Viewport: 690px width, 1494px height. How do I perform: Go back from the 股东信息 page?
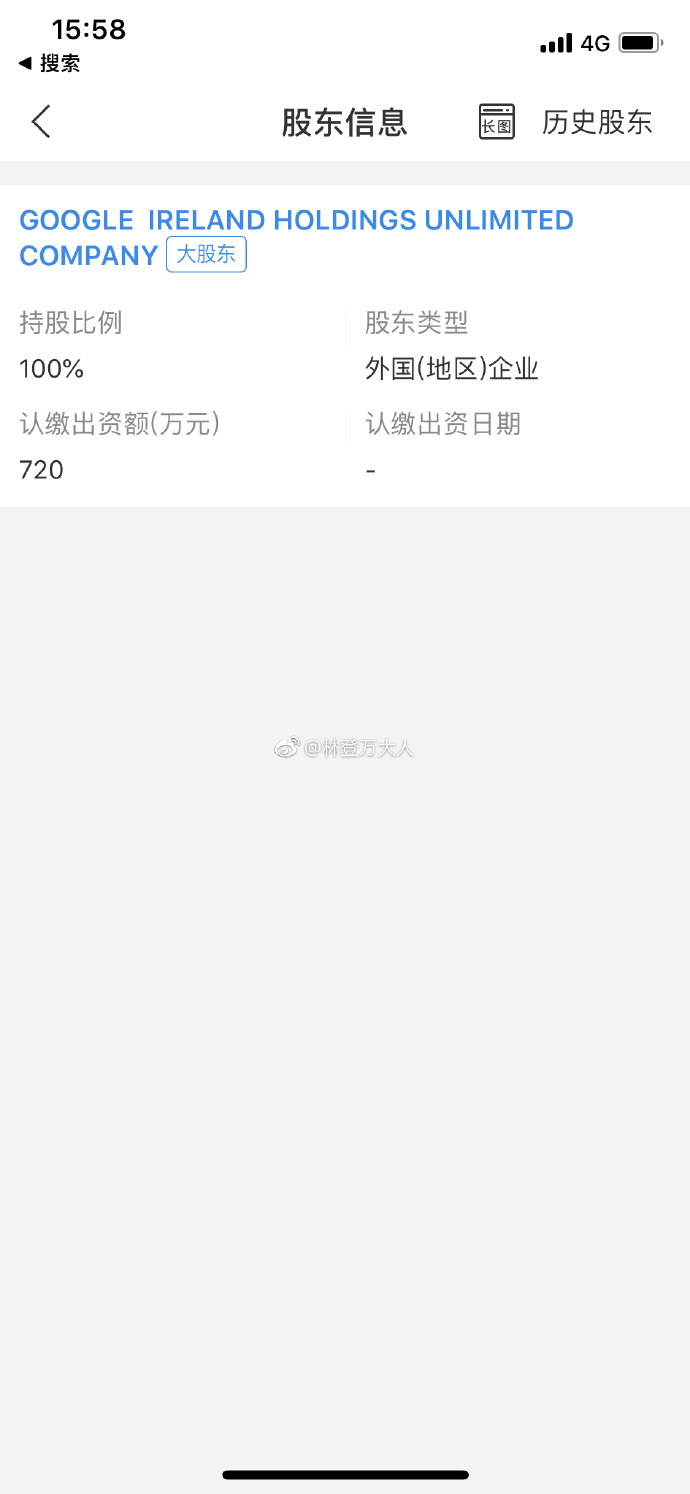[41, 122]
